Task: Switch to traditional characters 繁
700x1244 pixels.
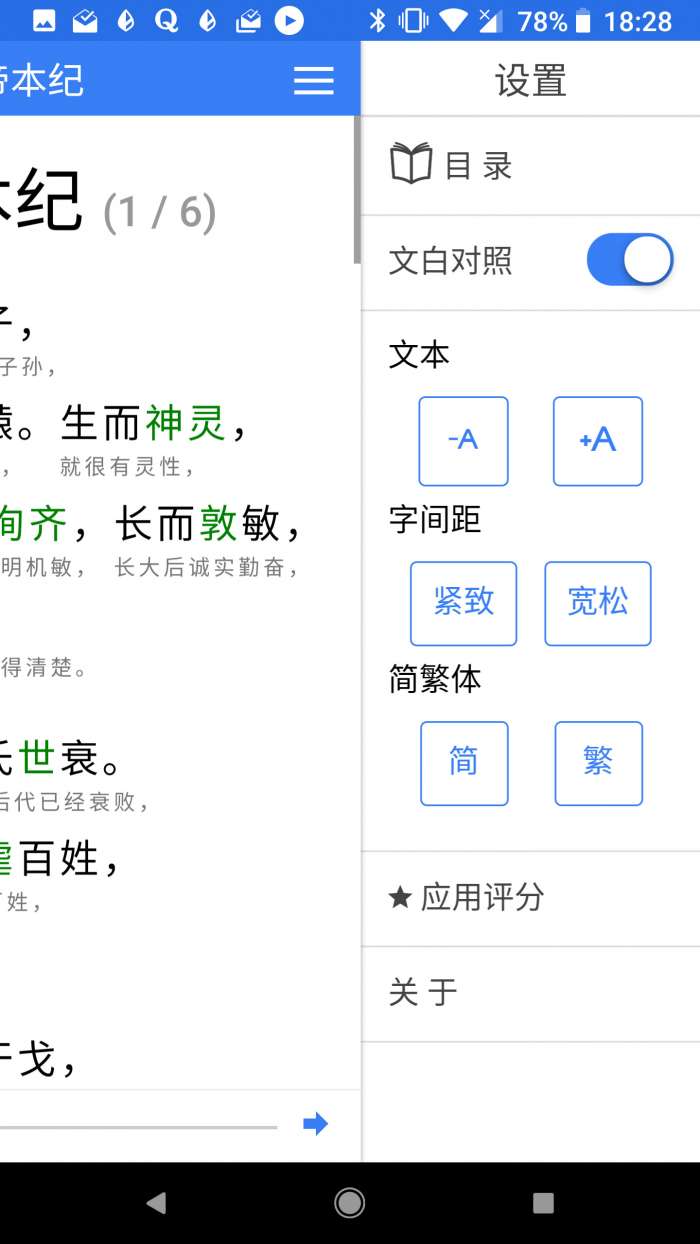Action: [598, 762]
